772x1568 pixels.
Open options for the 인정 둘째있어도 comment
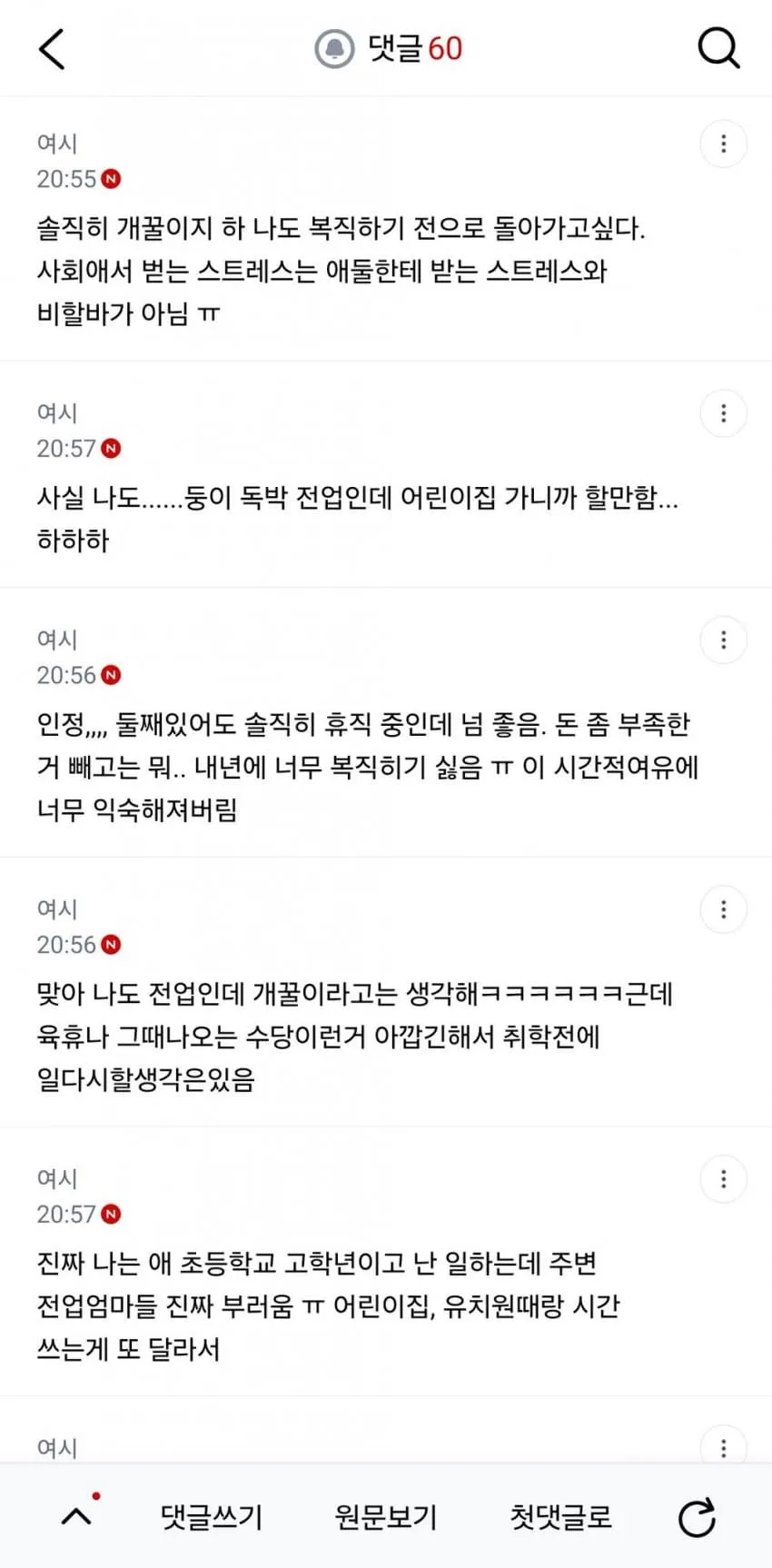[x=723, y=640]
